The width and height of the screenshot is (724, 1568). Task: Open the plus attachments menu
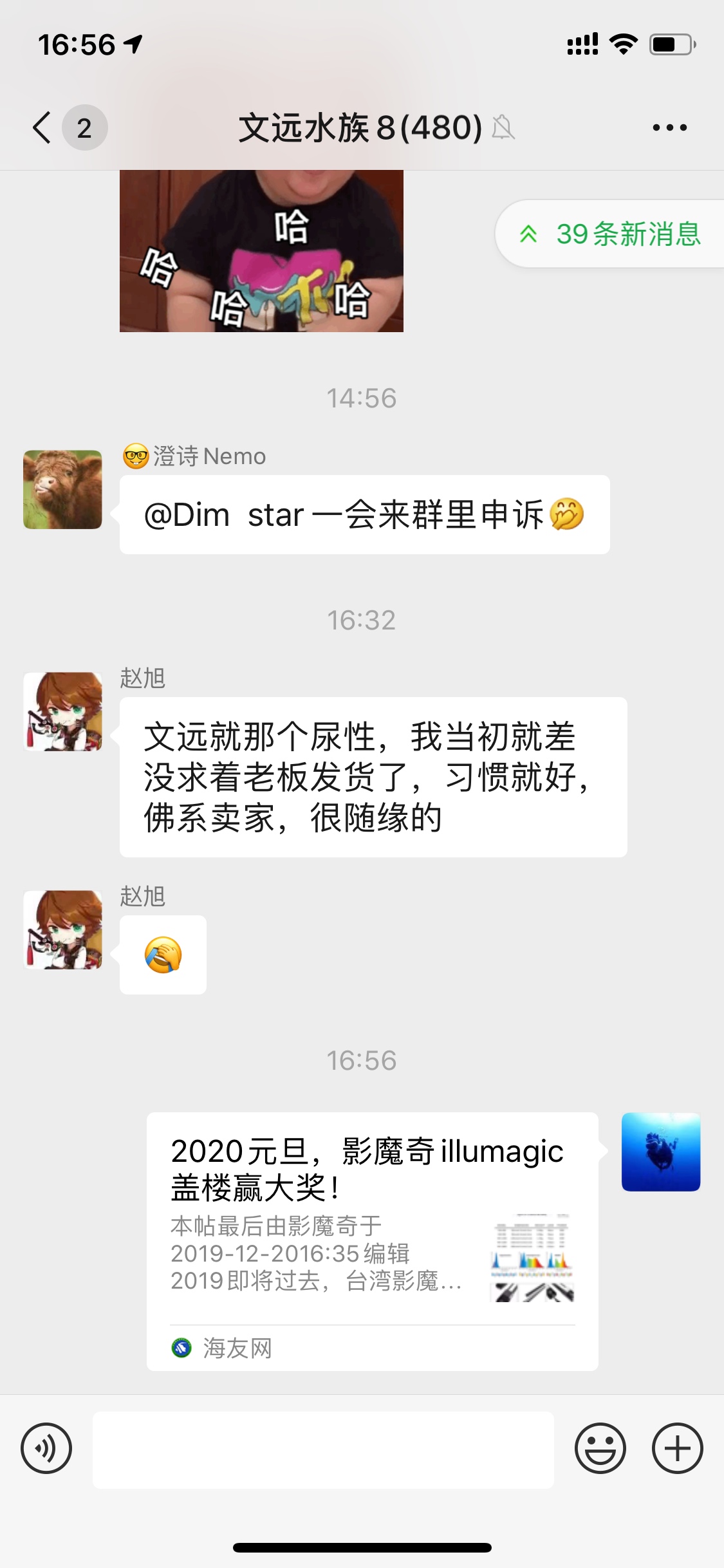[x=677, y=1448]
